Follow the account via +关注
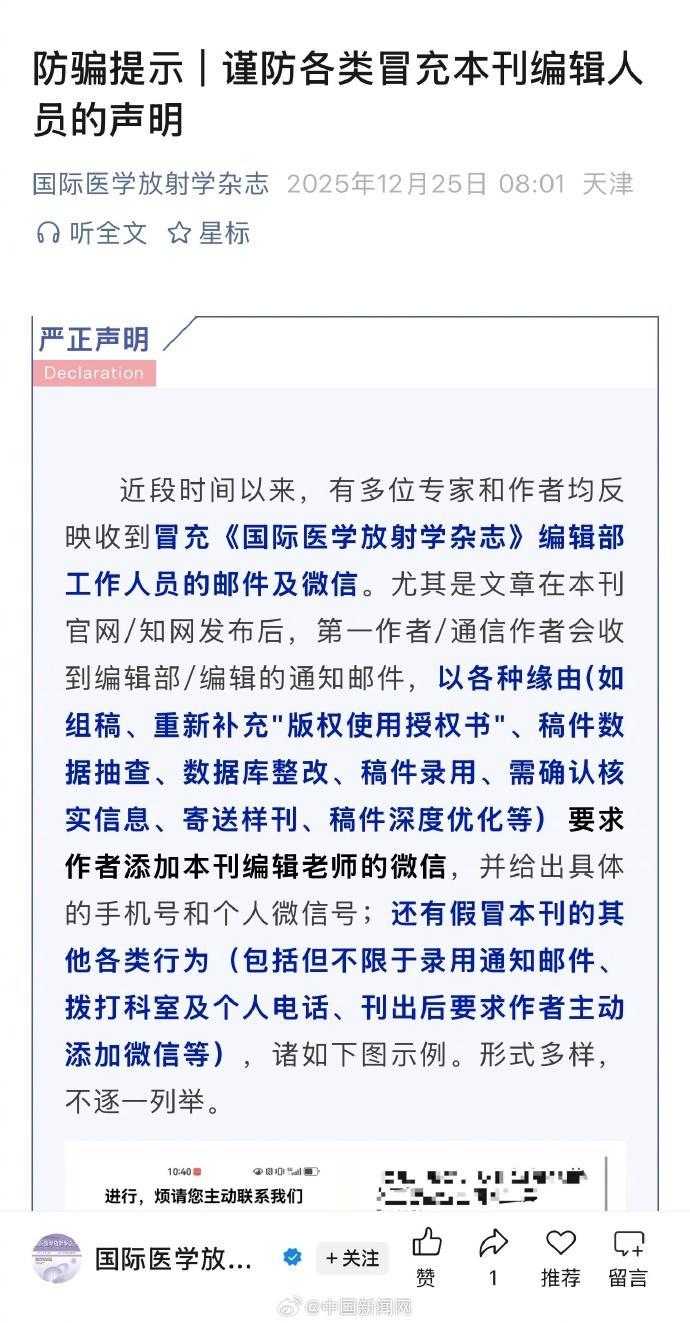Image resolution: width=690 pixels, height=1323 pixels. coord(352,1258)
